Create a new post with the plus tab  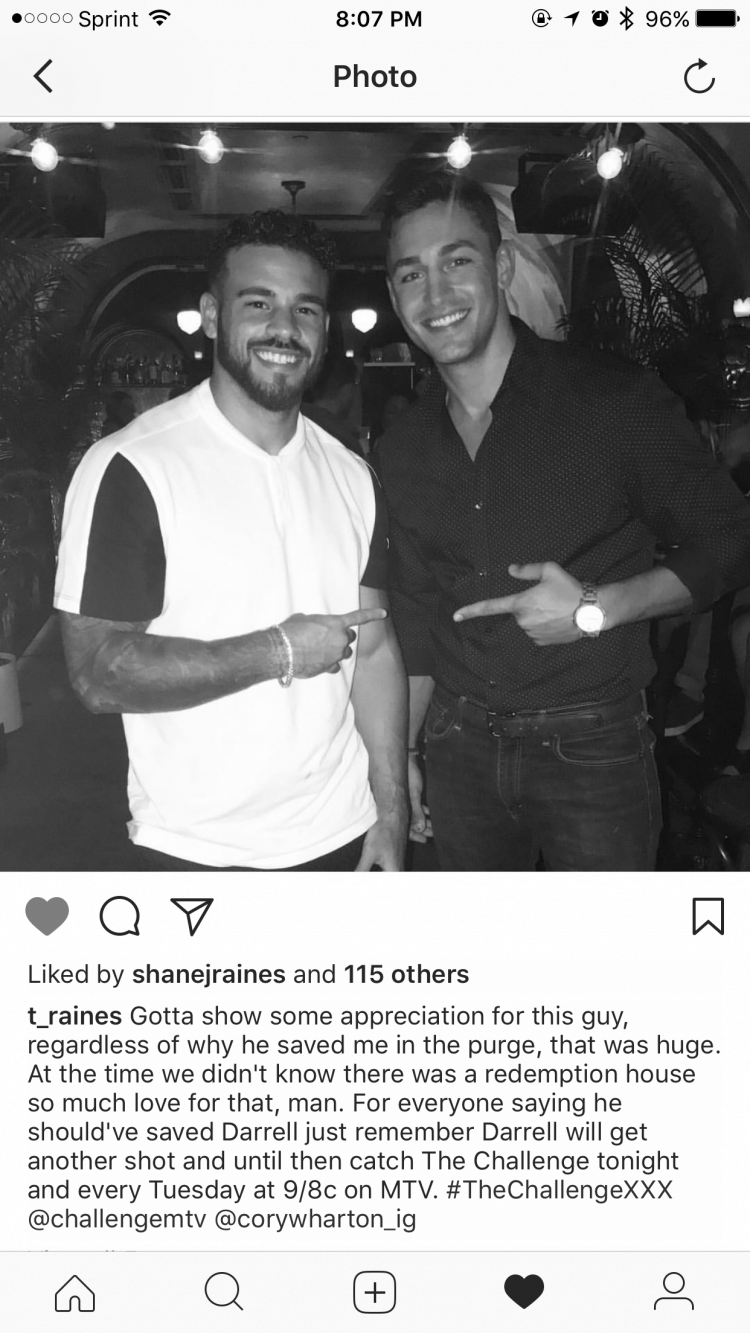point(375,1292)
